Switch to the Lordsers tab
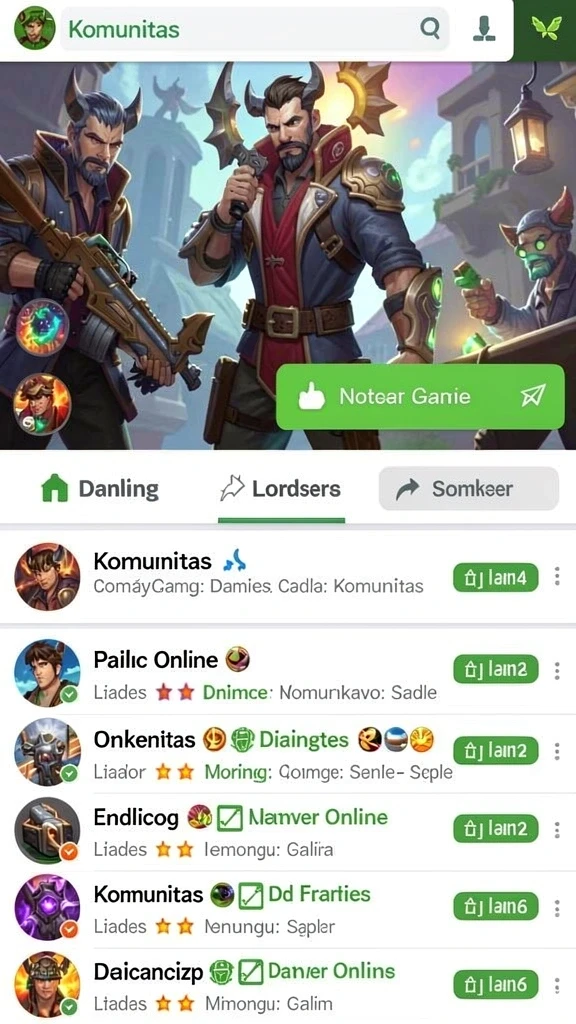 pyautogui.click(x=281, y=488)
